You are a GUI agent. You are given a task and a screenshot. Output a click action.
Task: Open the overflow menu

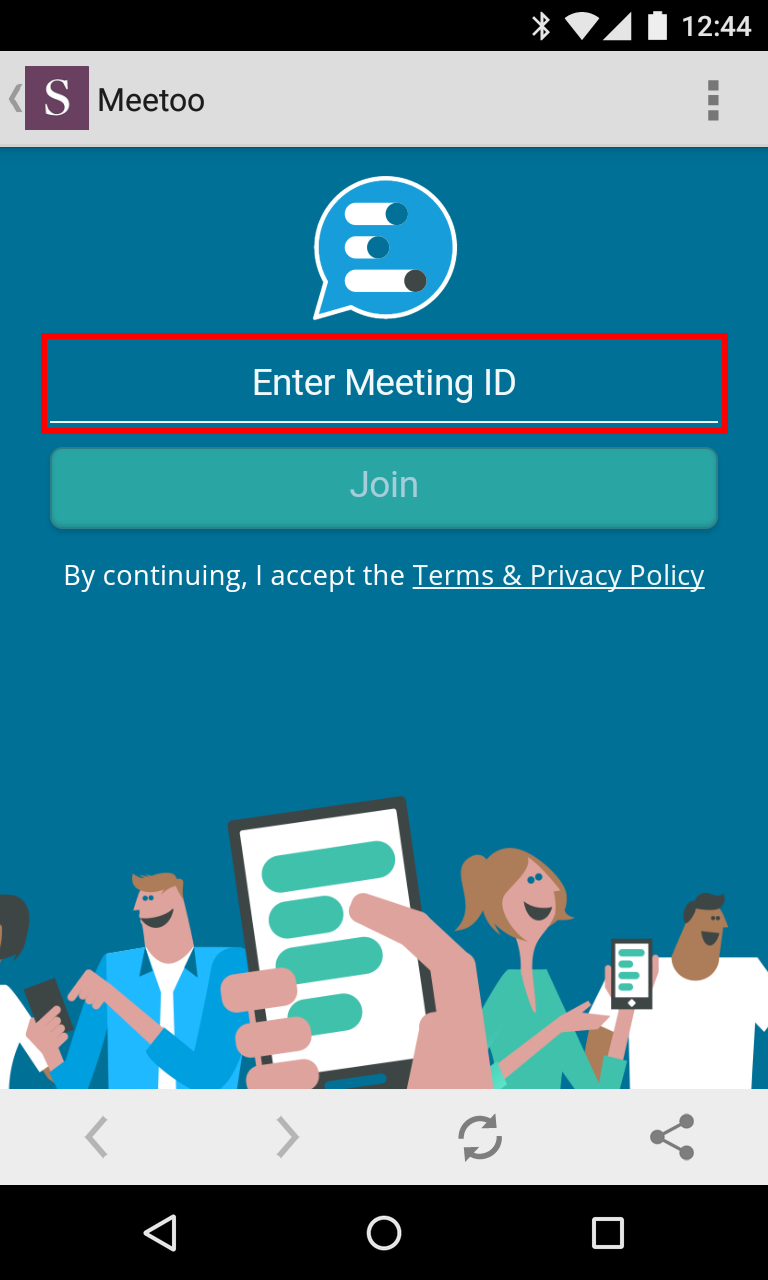pyautogui.click(x=713, y=100)
